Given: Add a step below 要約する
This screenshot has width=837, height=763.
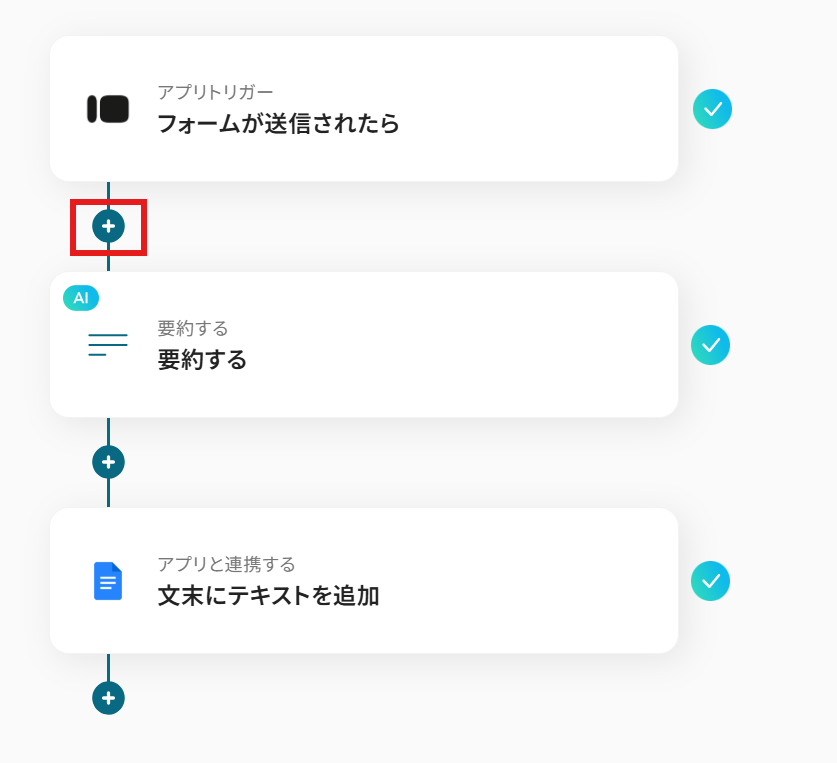Looking at the screenshot, I should pyautogui.click(x=108, y=462).
